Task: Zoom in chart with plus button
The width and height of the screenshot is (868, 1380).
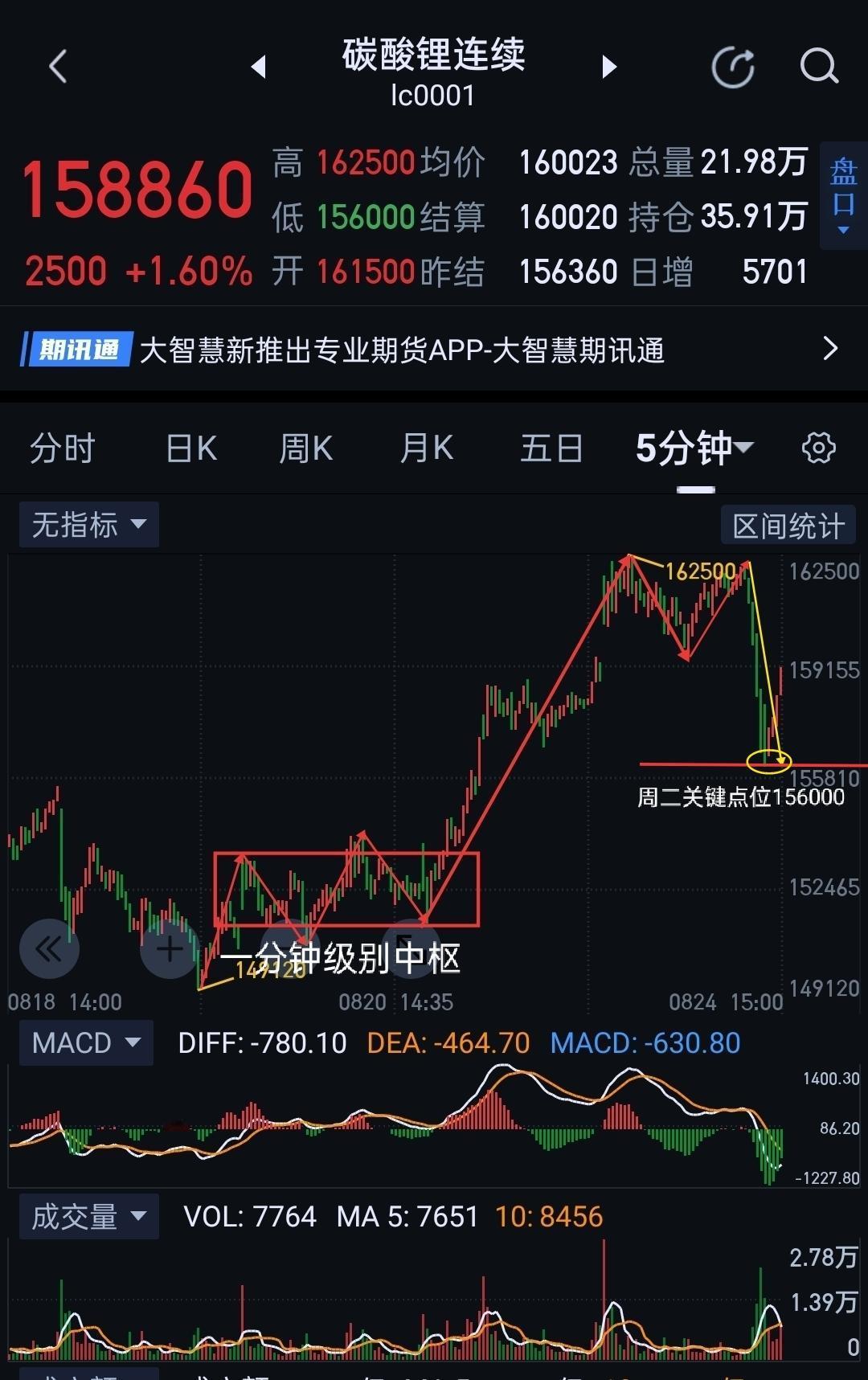Action: [x=170, y=949]
